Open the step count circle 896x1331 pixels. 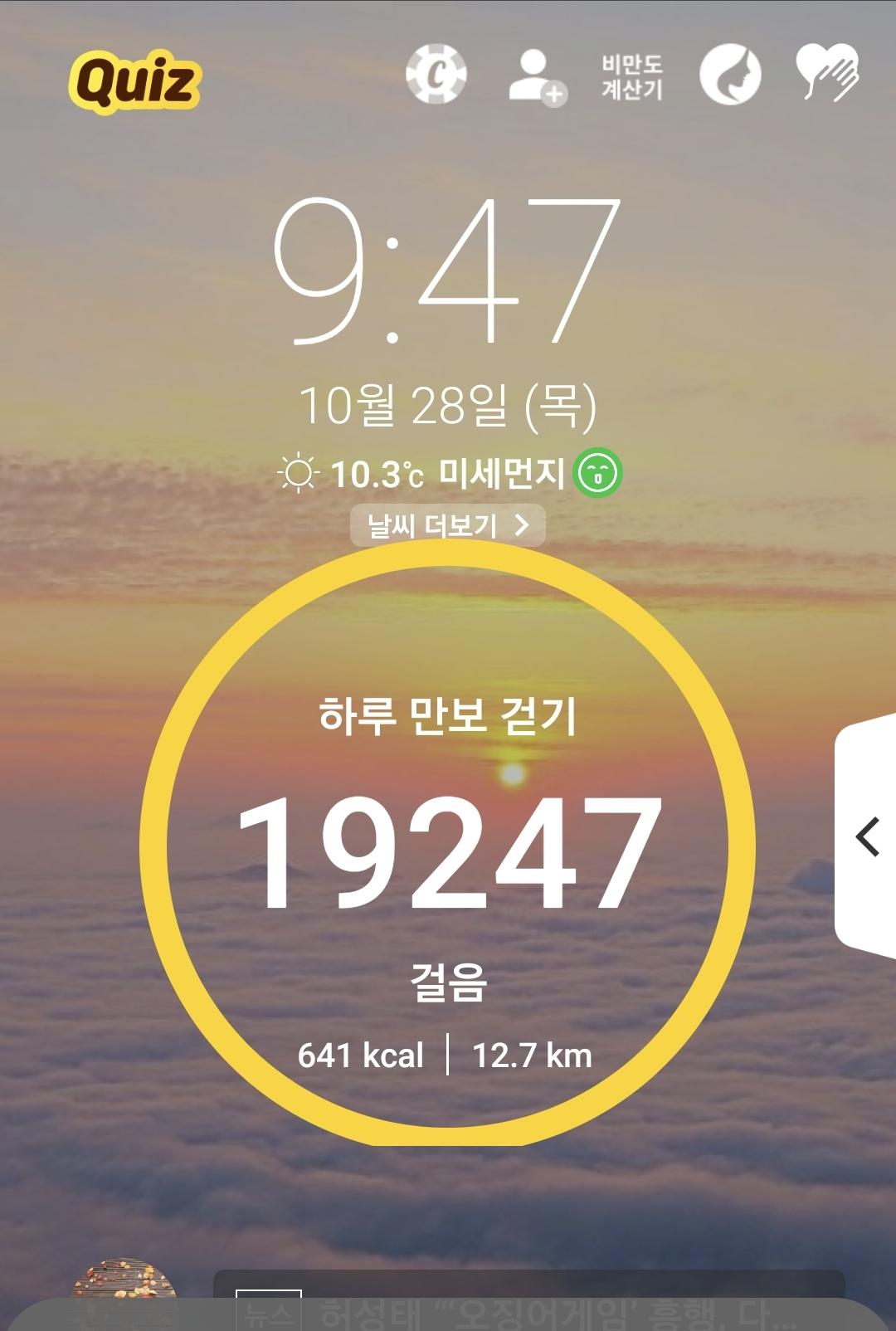click(448, 846)
